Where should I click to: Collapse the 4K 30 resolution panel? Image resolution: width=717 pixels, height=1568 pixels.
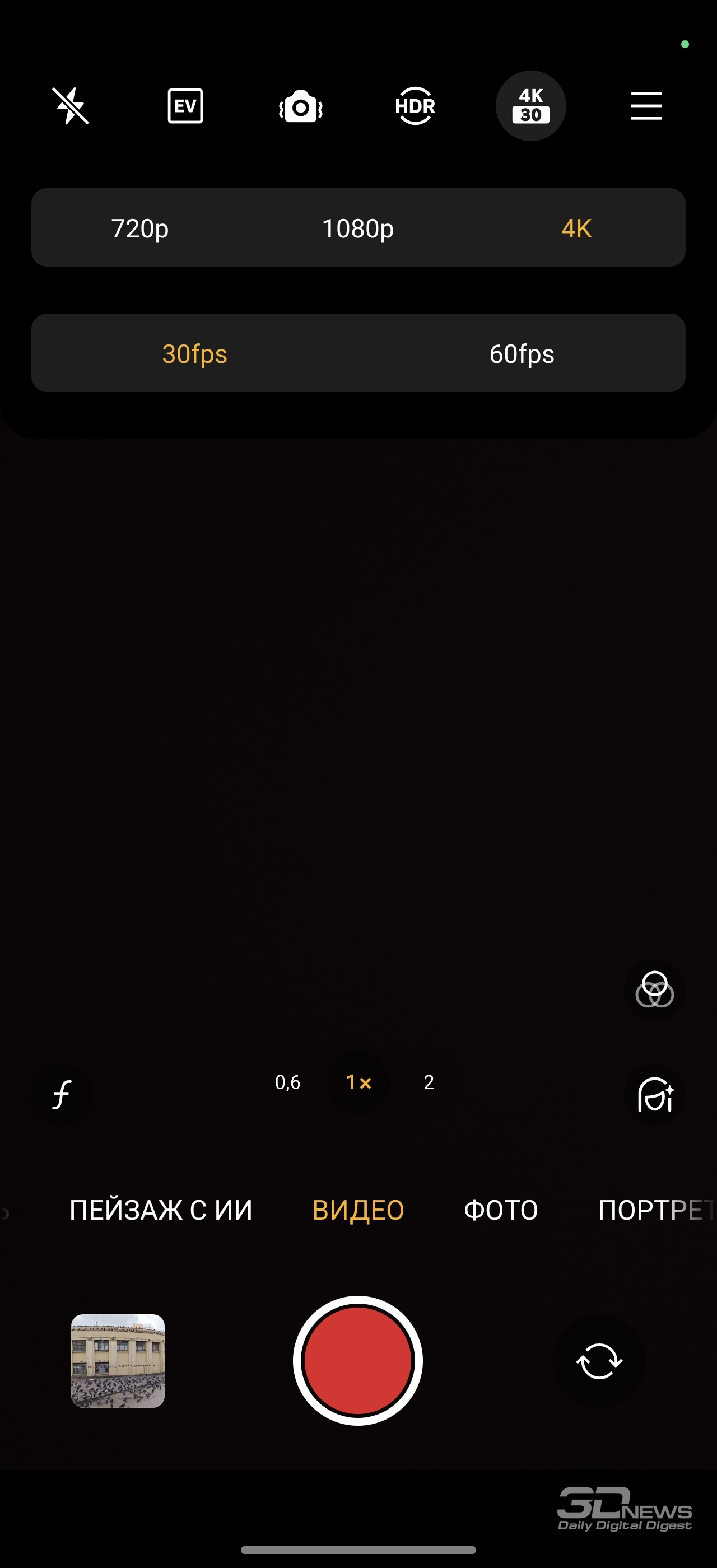tap(531, 106)
